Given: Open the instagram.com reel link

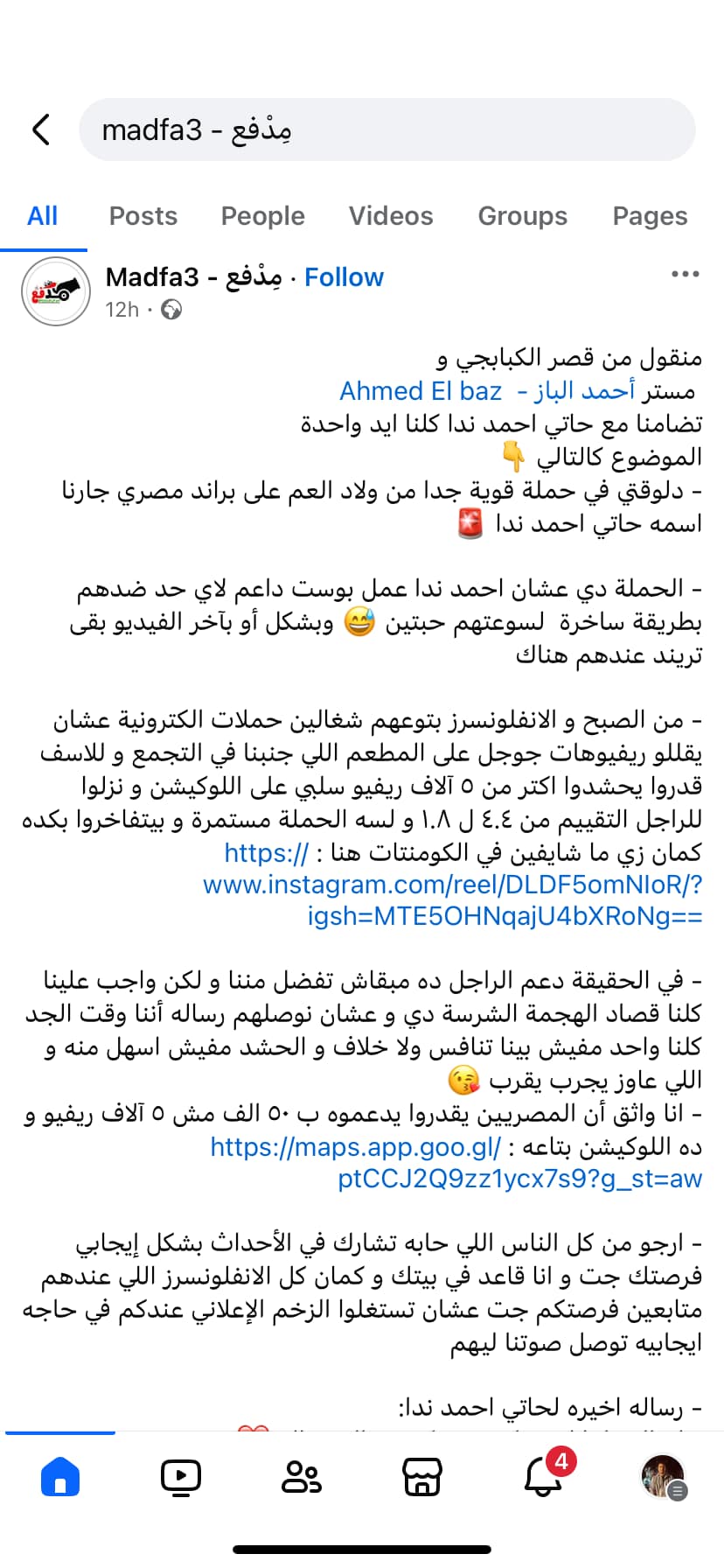Looking at the screenshot, I should pos(453,885).
